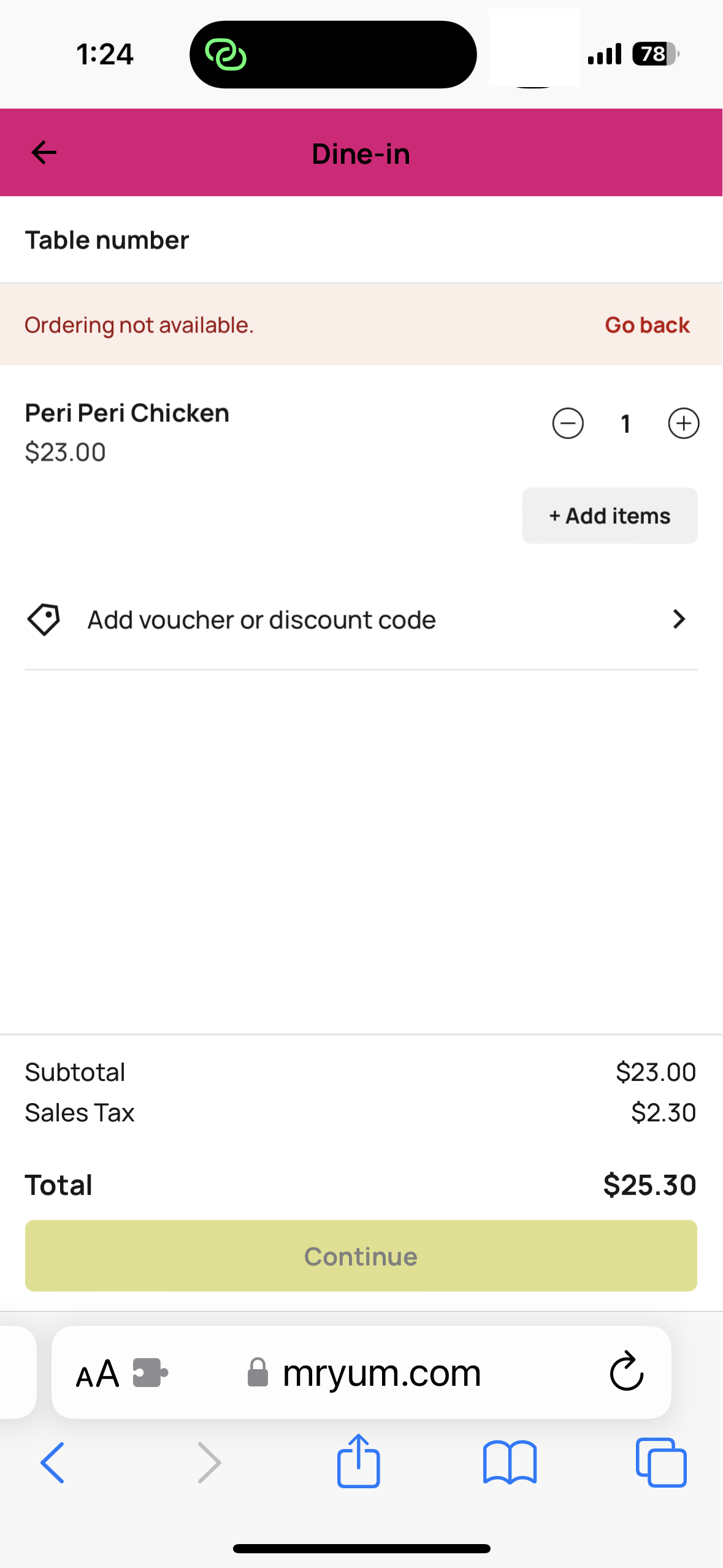Open text size options with the AA icon
Image resolution: width=723 pixels, height=1568 pixels.
[97, 1372]
